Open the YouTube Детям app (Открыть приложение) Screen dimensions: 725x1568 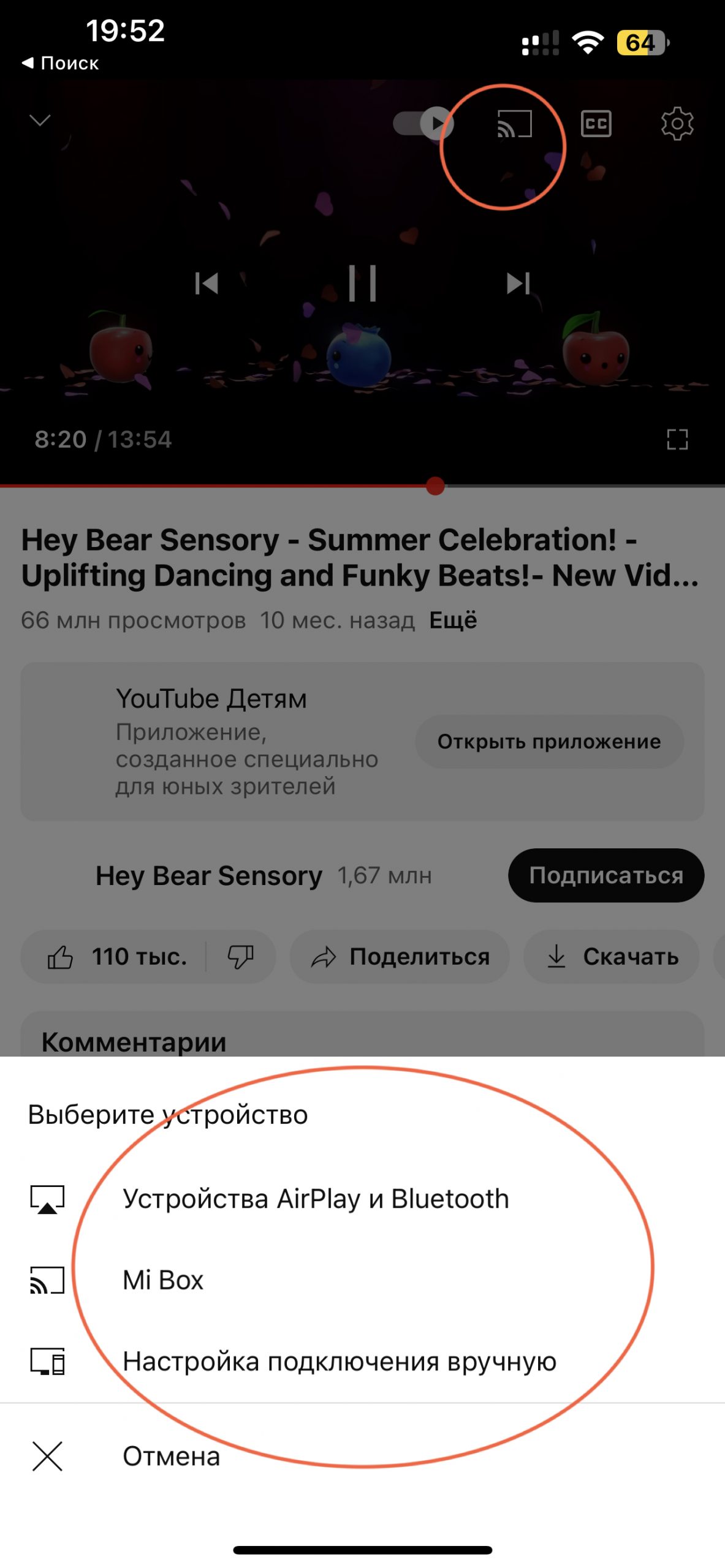coord(548,742)
